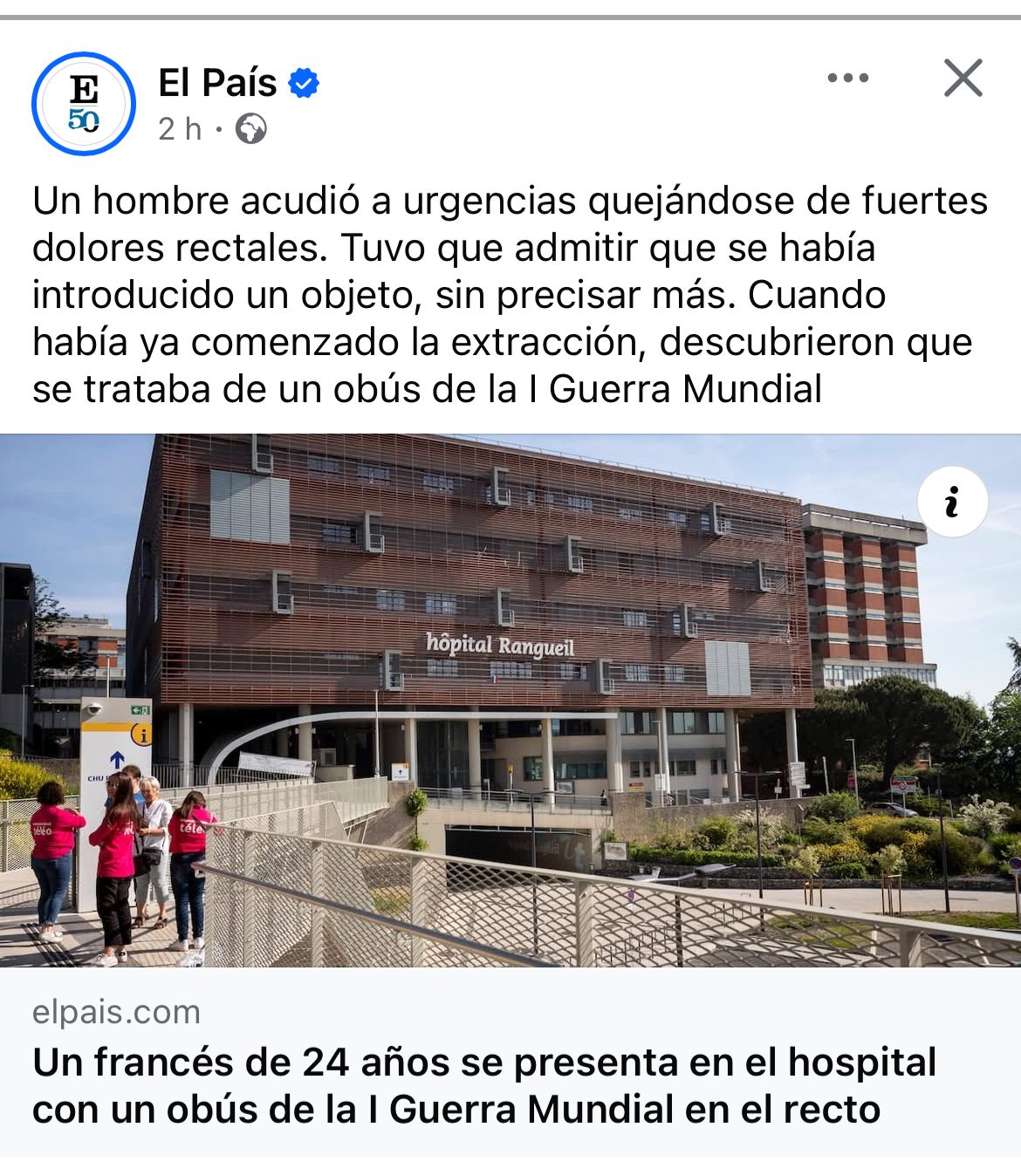Dismiss the El País post
Image resolution: width=1021 pixels, height=1176 pixels.
(963, 79)
